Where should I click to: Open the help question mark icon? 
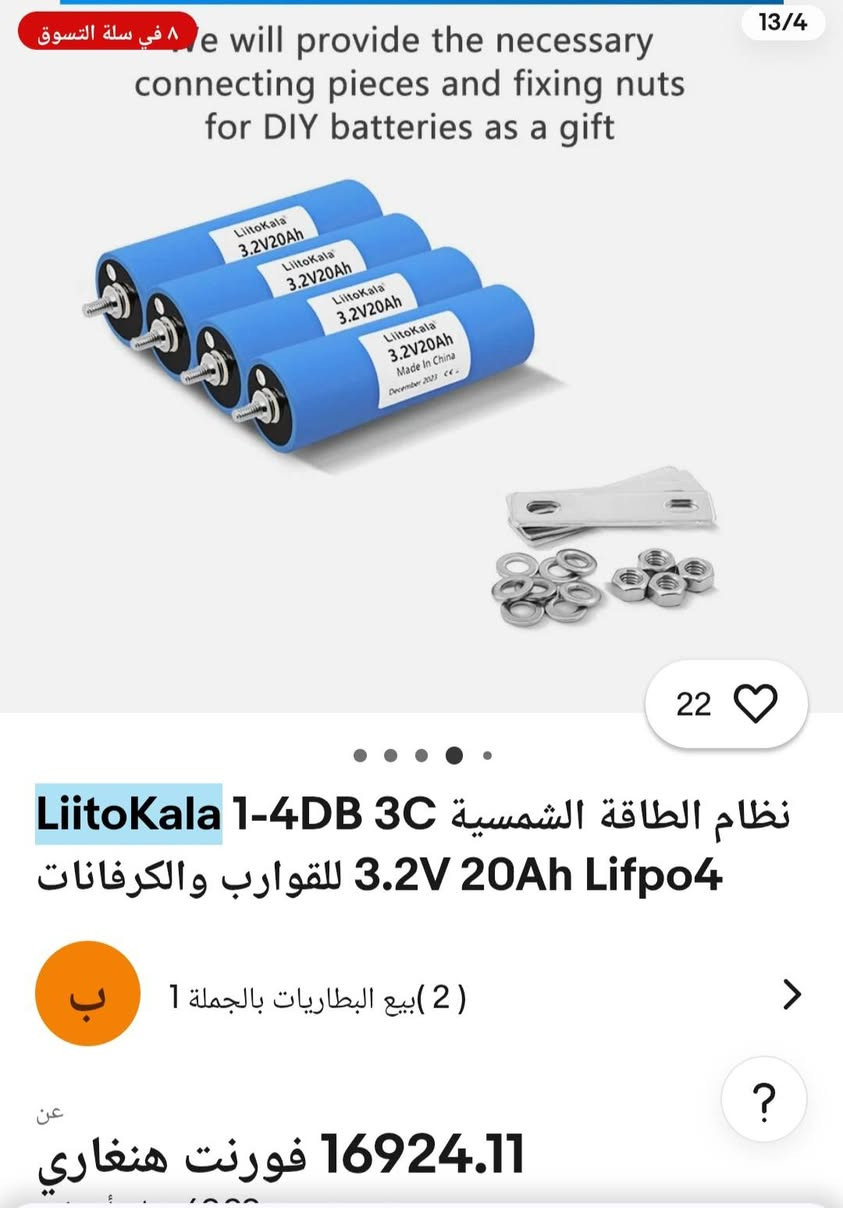[763, 1098]
